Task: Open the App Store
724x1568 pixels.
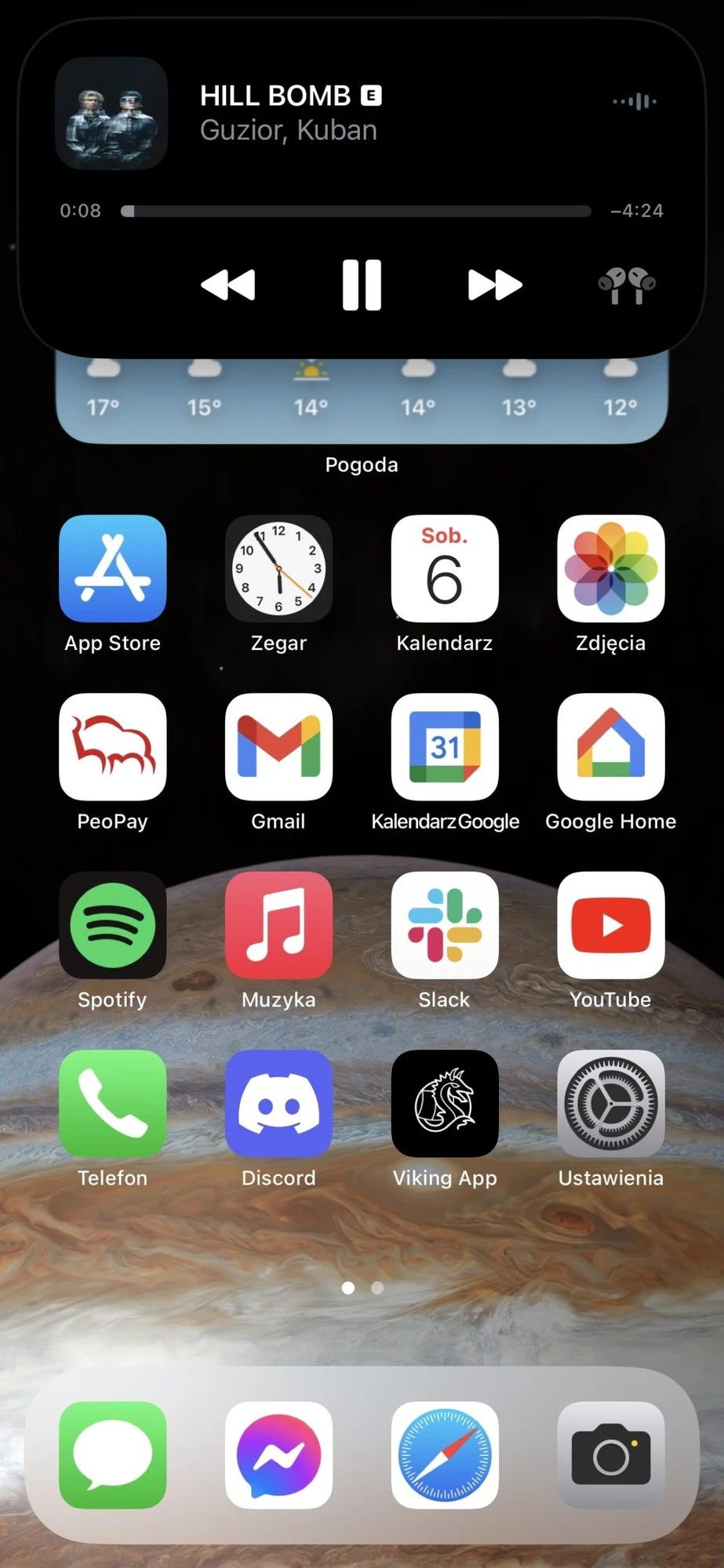Action: 112,568
